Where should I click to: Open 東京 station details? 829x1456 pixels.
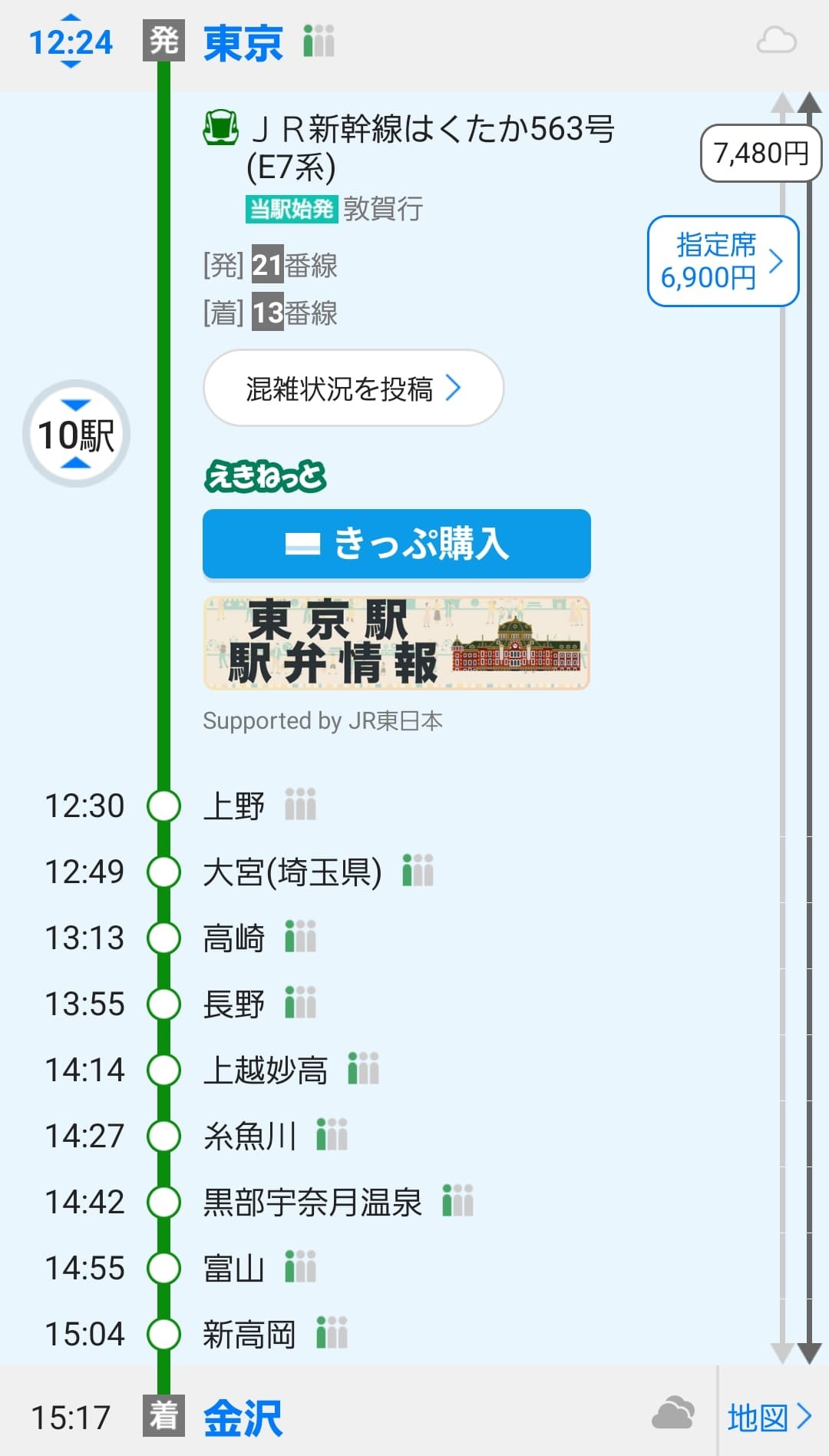click(243, 42)
